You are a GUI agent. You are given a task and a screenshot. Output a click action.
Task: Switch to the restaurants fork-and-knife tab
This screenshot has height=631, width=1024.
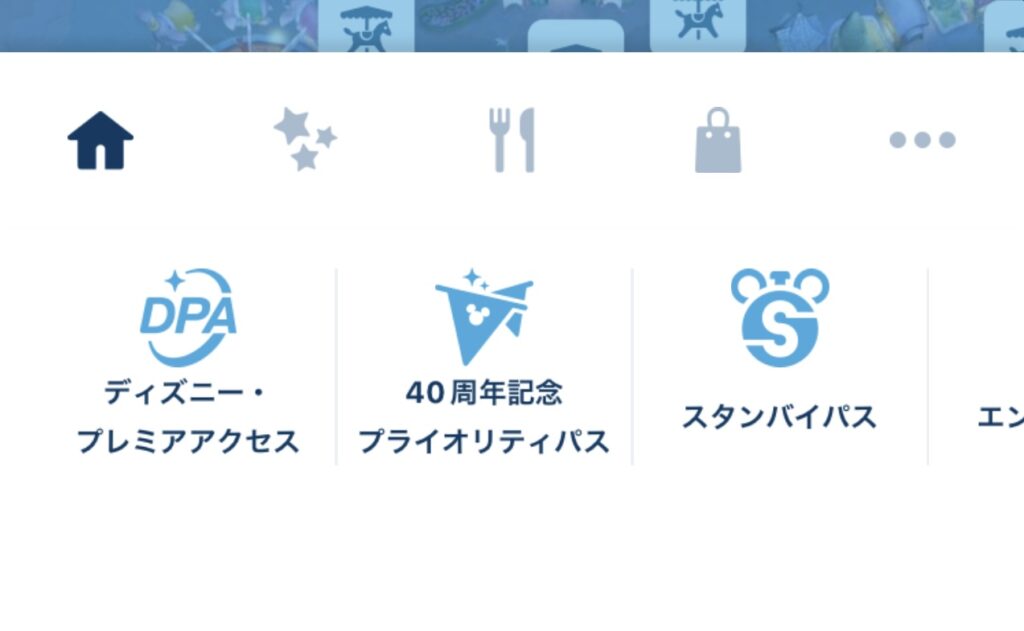pos(512,140)
